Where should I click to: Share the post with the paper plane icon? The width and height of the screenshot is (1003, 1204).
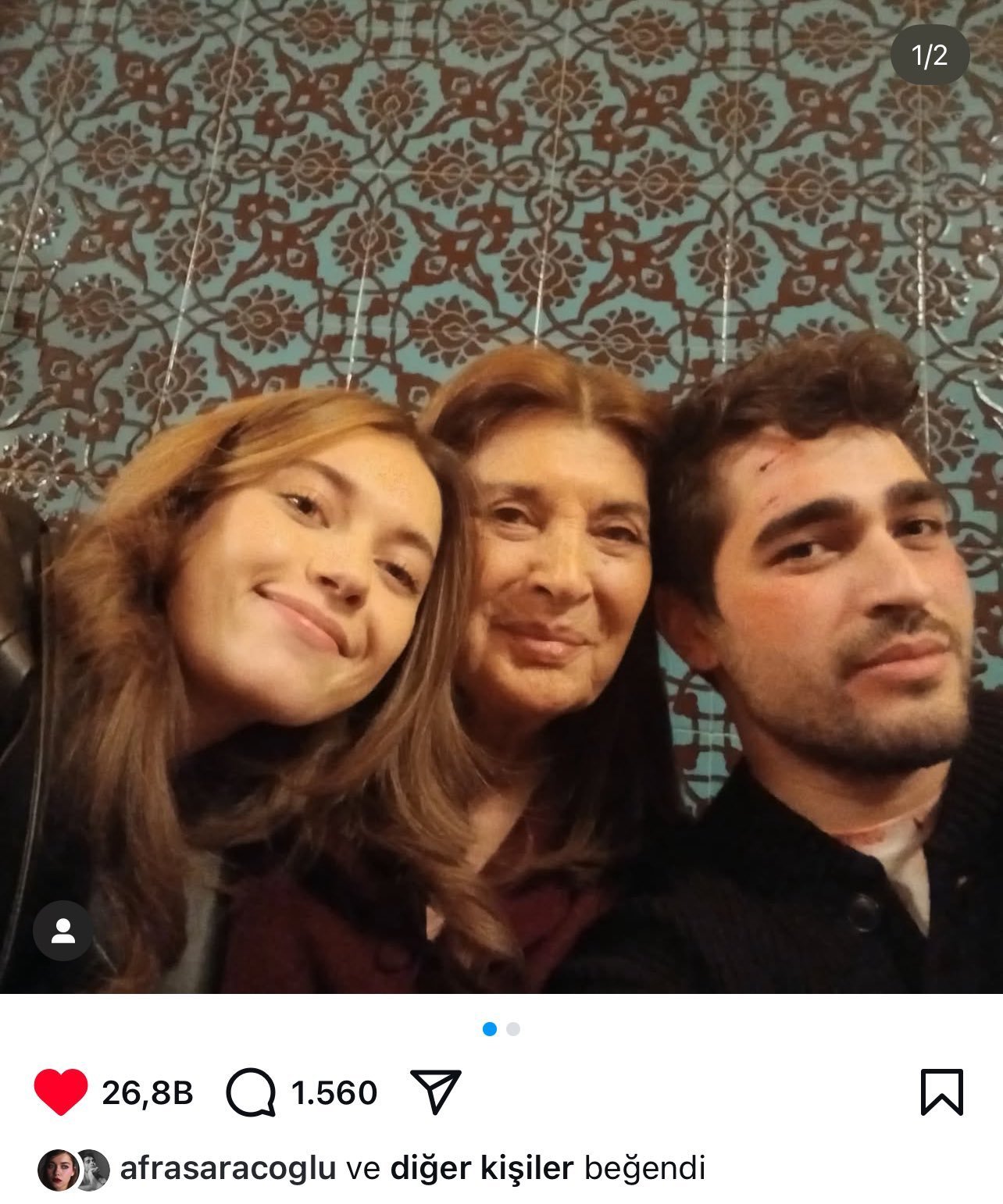[x=435, y=1091]
